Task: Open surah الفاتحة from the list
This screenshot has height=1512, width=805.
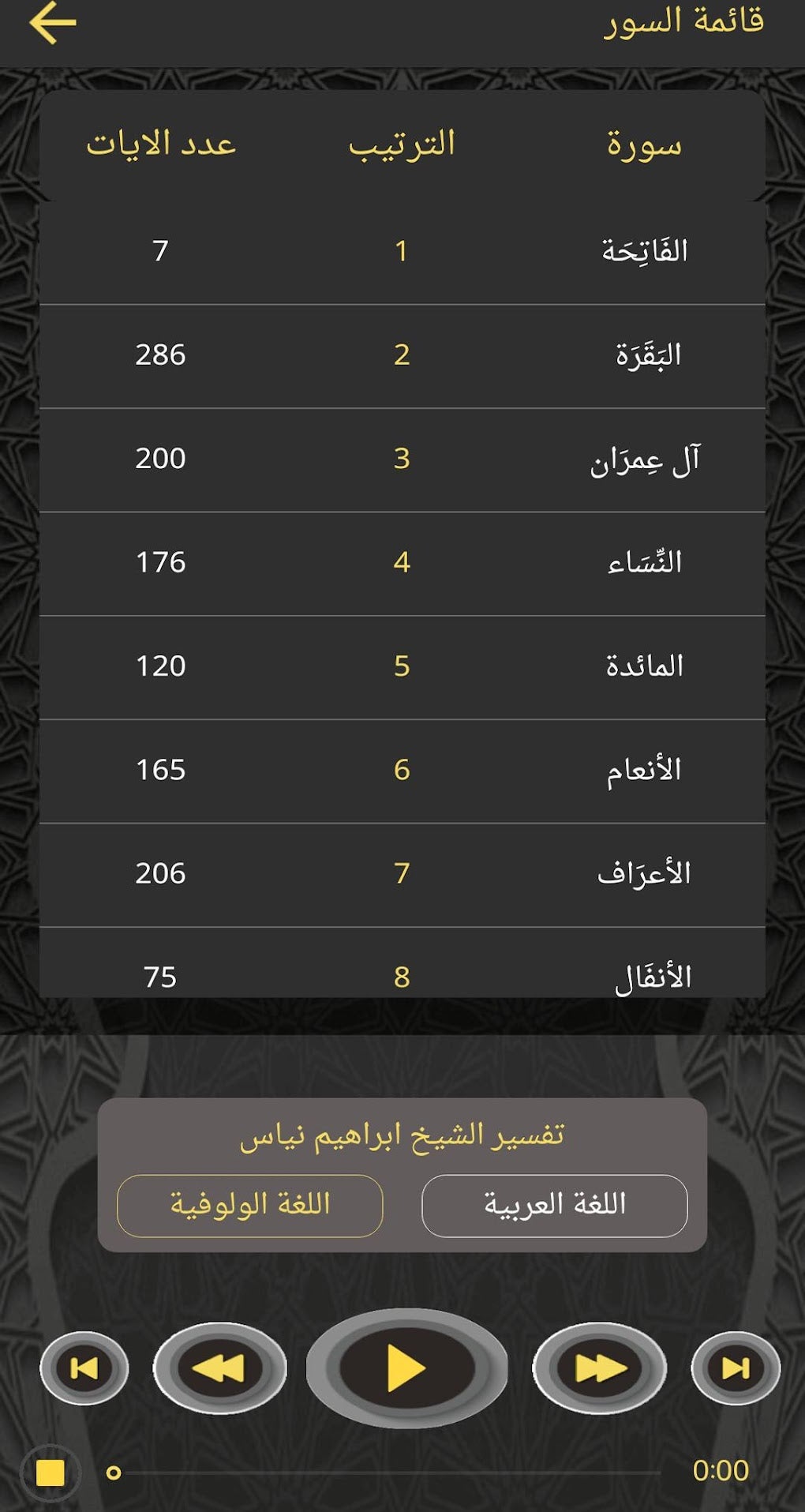Action: click(402, 252)
